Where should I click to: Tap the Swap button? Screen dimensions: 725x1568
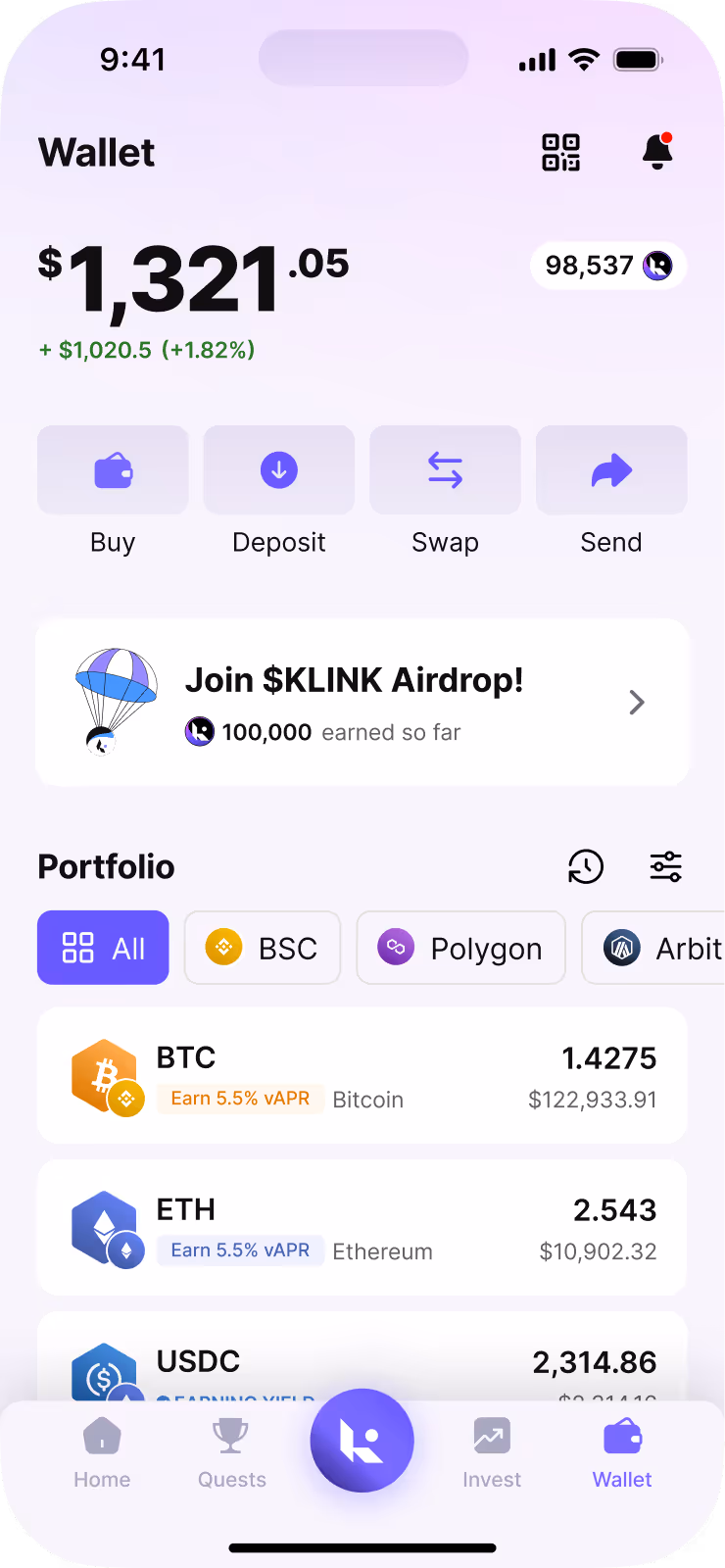445,470
